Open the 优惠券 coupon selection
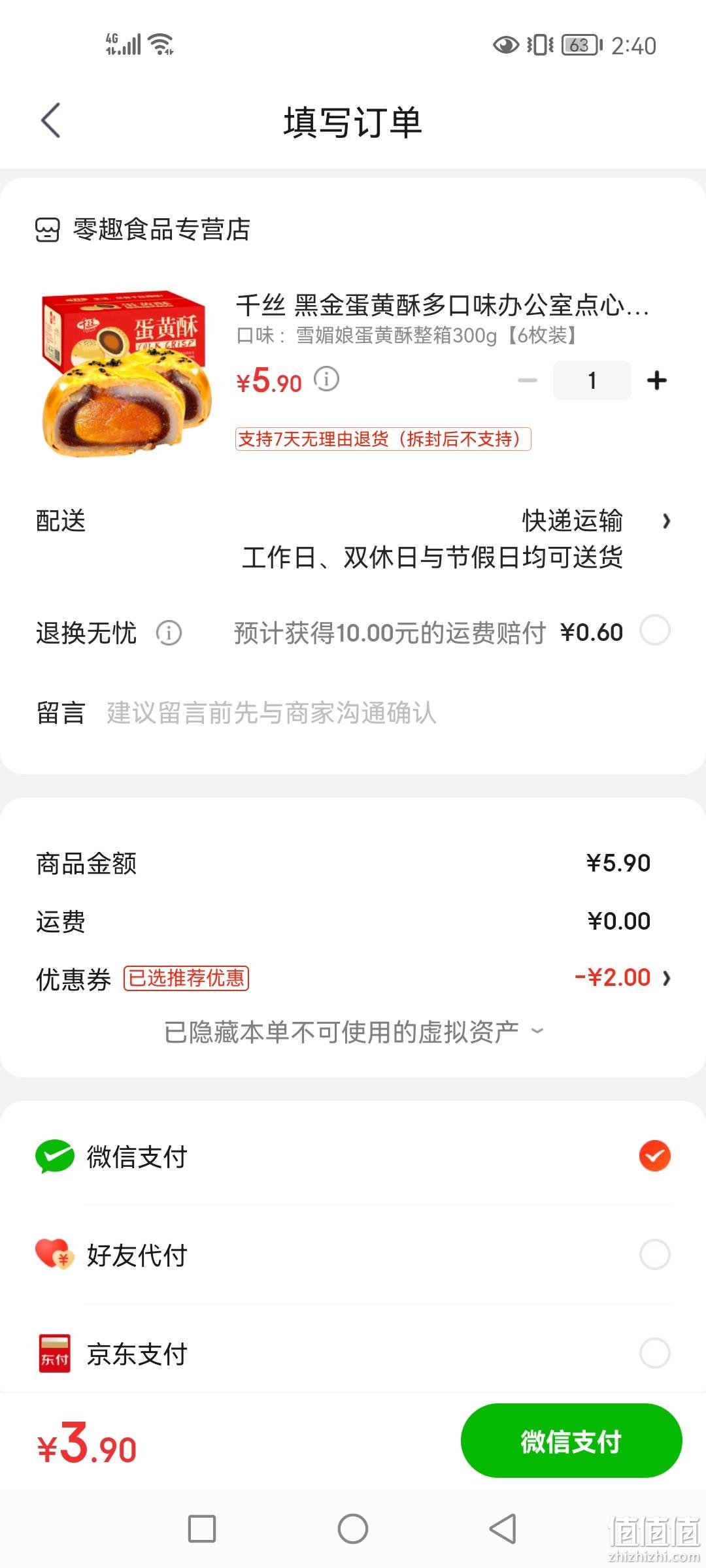Image resolution: width=706 pixels, height=1568 pixels. point(353,978)
